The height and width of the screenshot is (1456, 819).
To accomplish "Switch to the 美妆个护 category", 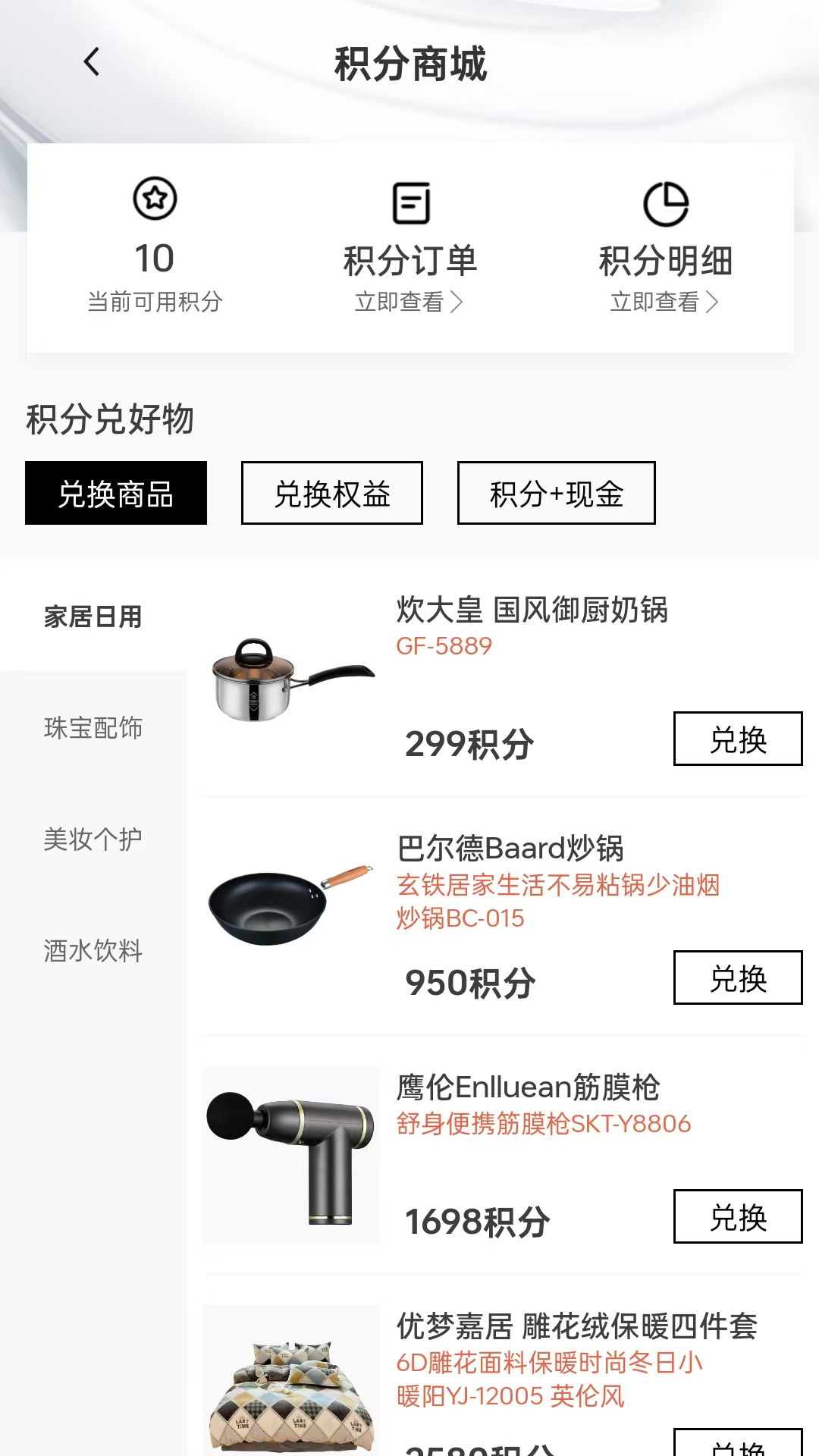I will coord(93,840).
